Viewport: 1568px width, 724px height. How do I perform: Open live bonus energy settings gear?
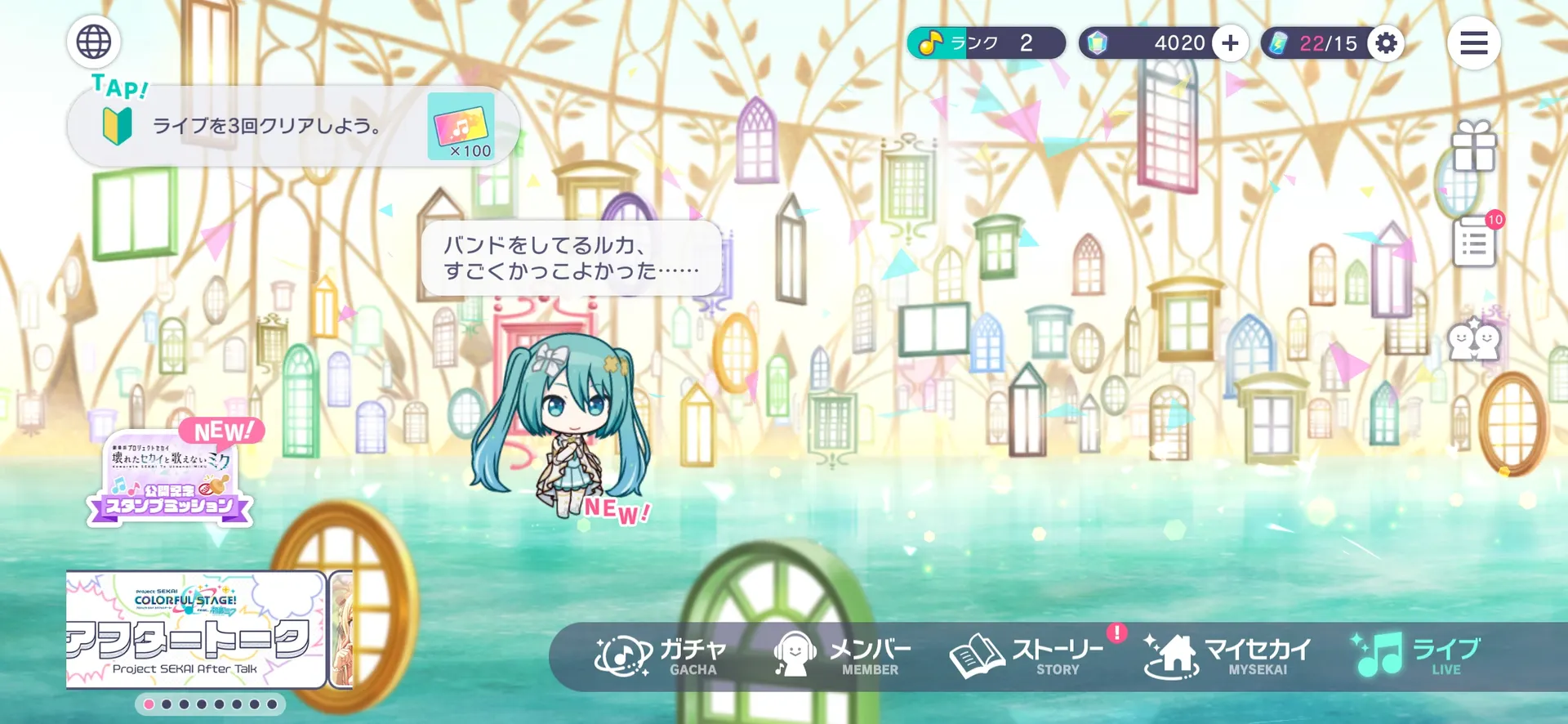1386,43
